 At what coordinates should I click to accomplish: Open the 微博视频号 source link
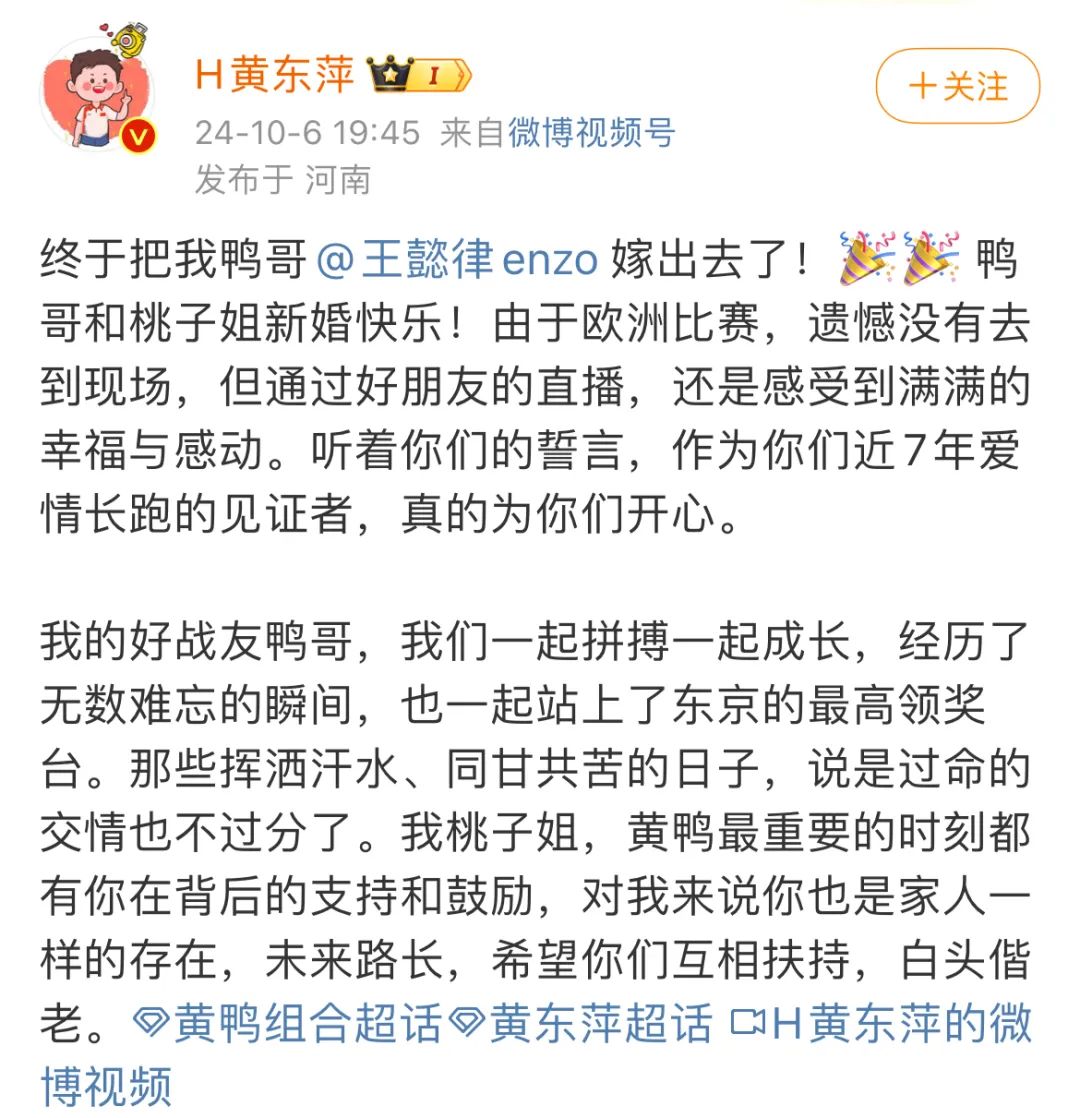[x=591, y=132]
